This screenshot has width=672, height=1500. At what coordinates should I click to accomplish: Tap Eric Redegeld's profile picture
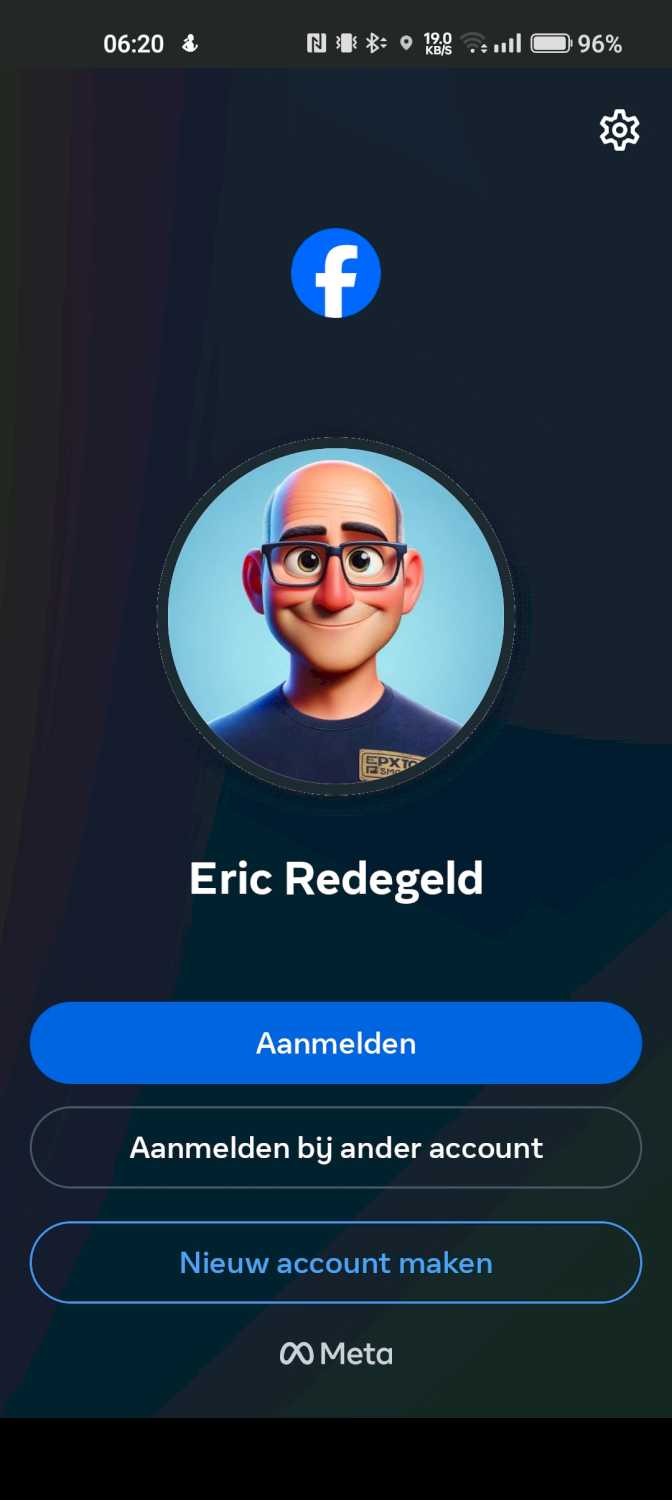pyautogui.click(x=336, y=616)
